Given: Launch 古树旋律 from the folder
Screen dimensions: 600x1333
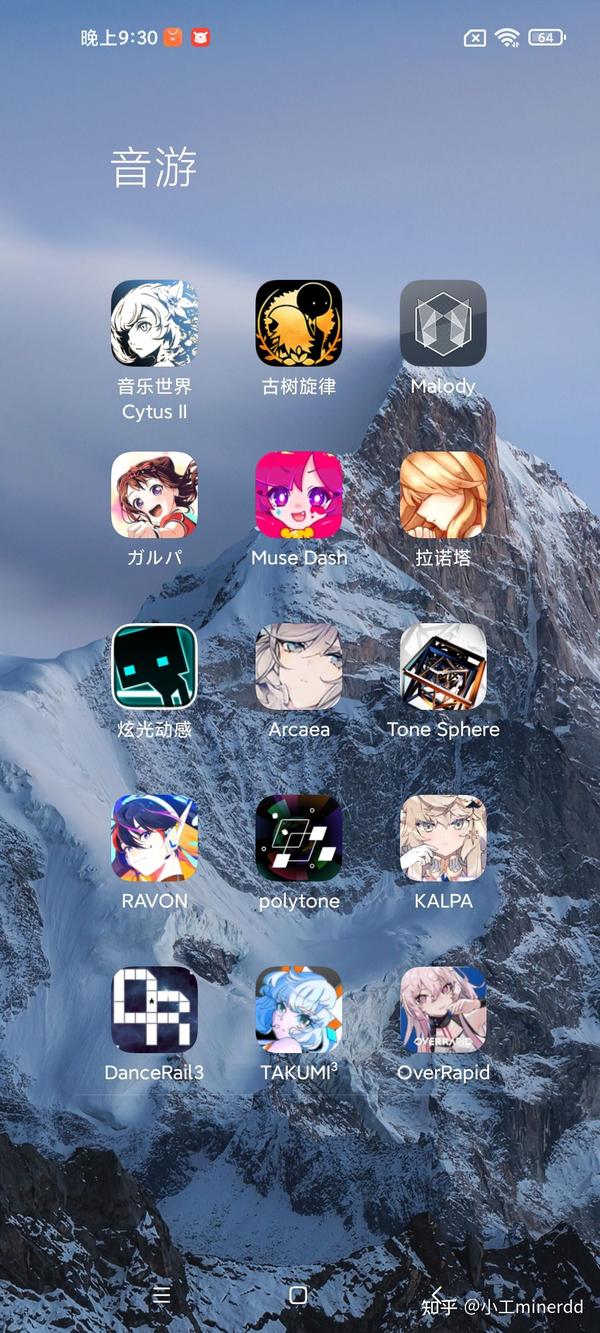Looking at the screenshot, I should [298, 323].
